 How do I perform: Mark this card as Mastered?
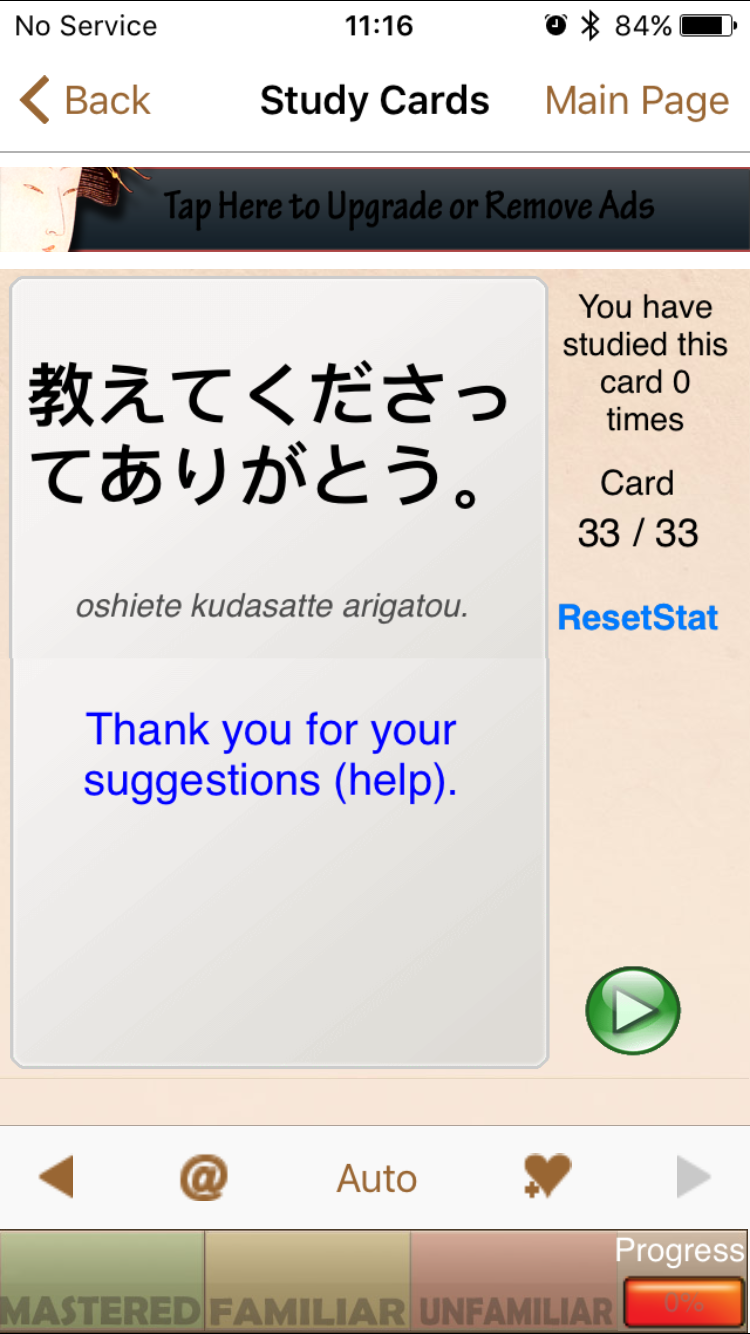(102, 1282)
